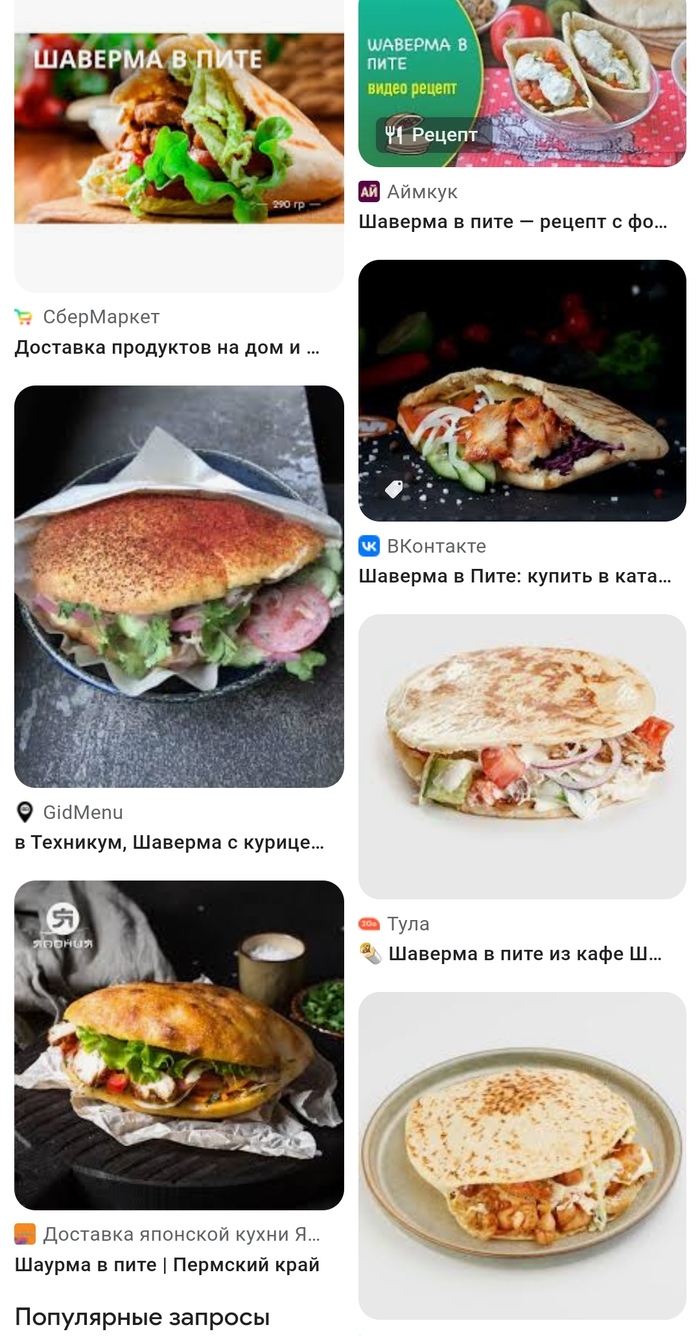View the ВКонтакте шаверма в пите photo
The width and height of the screenshot is (700, 1336).
click(522, 390)
